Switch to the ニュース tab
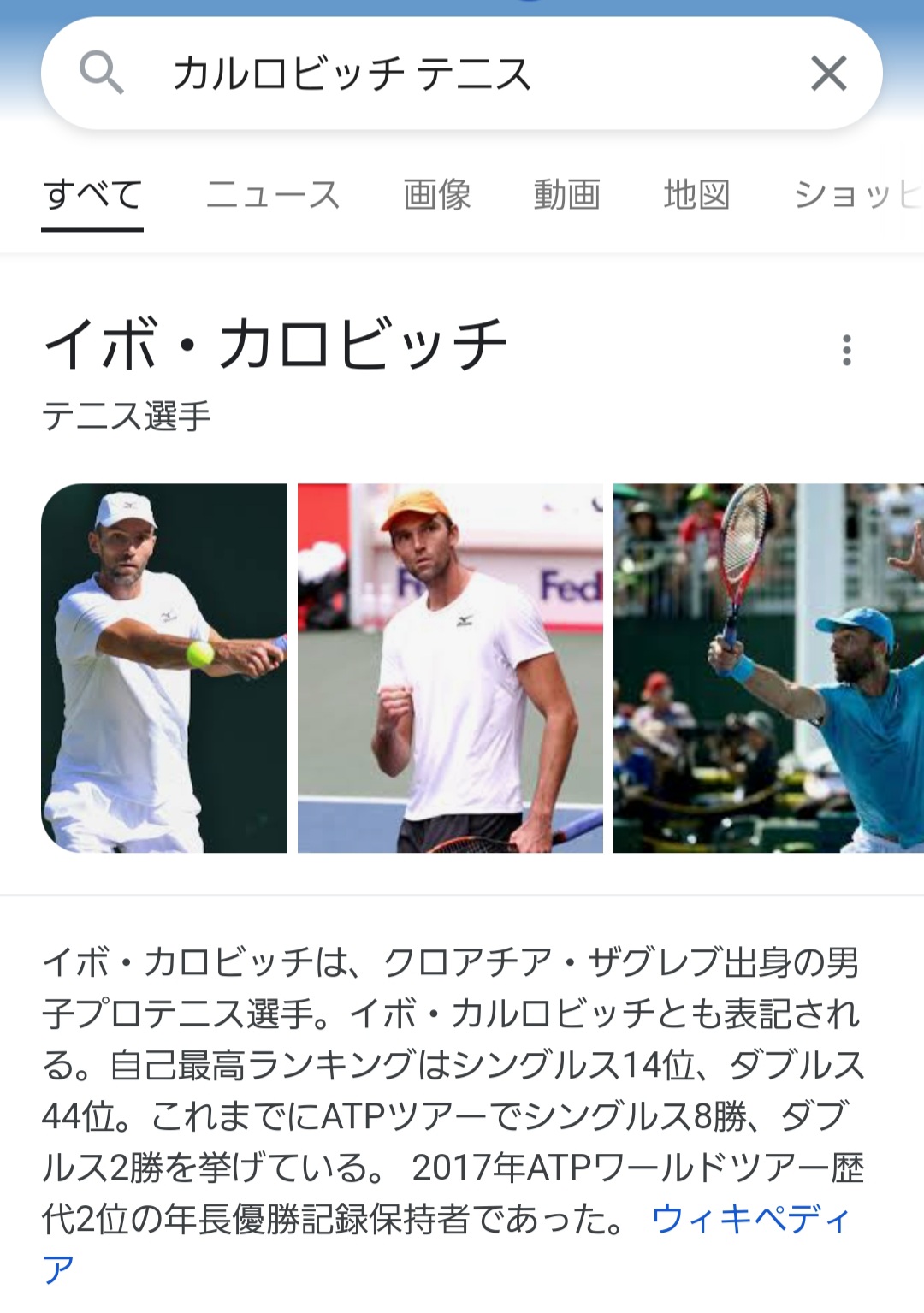 (273, 195)
